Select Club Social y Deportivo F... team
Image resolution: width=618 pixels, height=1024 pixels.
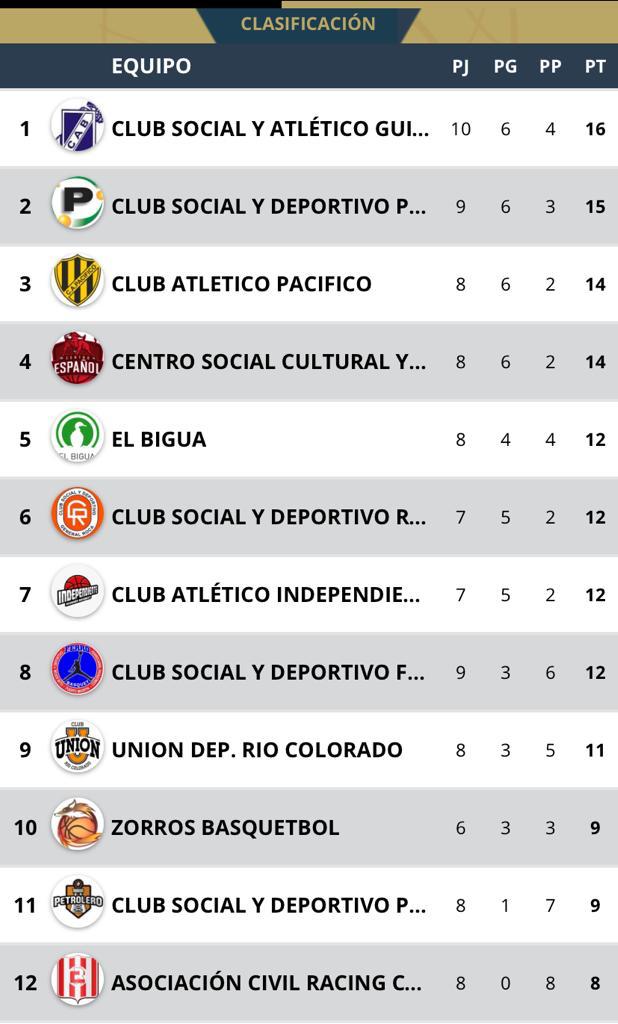tap(268, 672)
